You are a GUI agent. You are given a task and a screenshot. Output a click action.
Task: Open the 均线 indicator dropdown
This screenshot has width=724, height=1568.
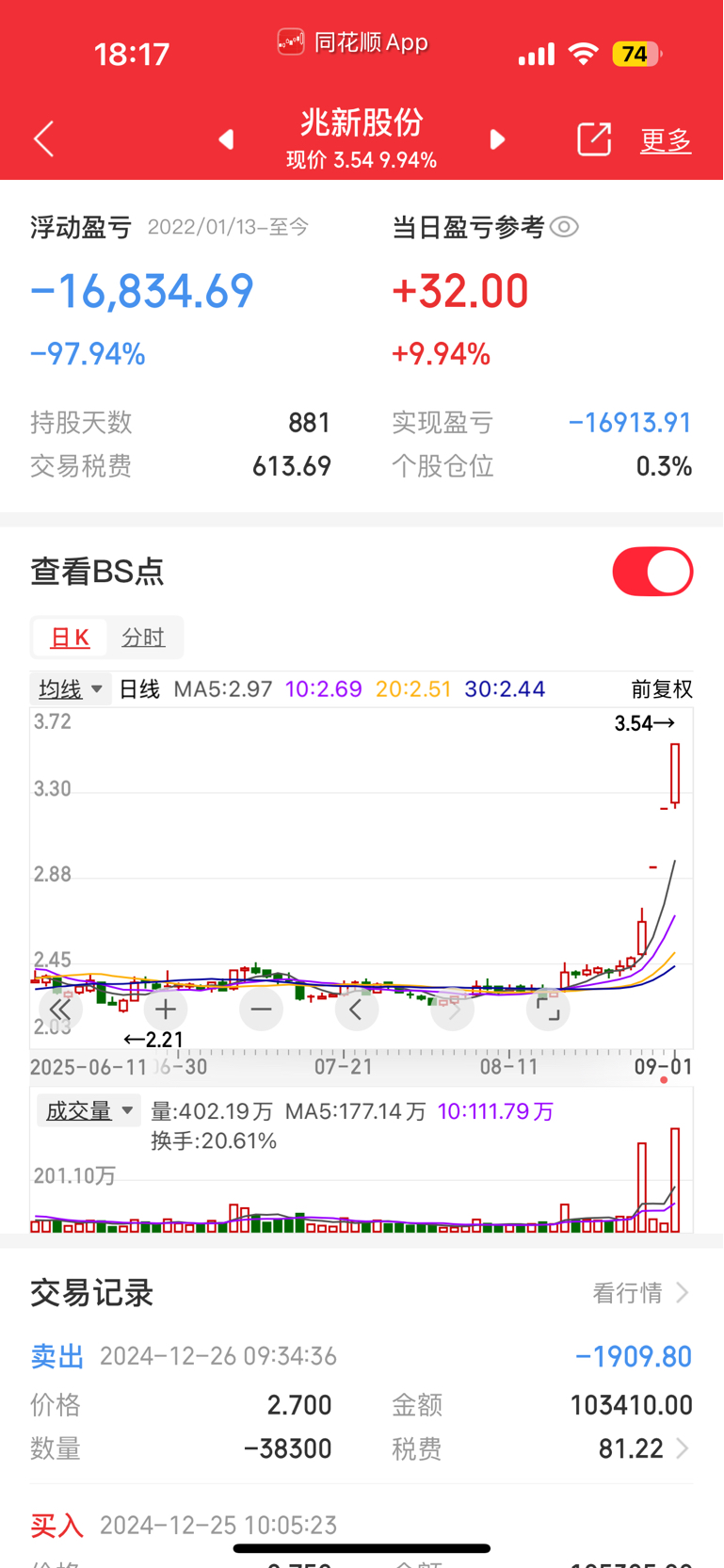71,689
